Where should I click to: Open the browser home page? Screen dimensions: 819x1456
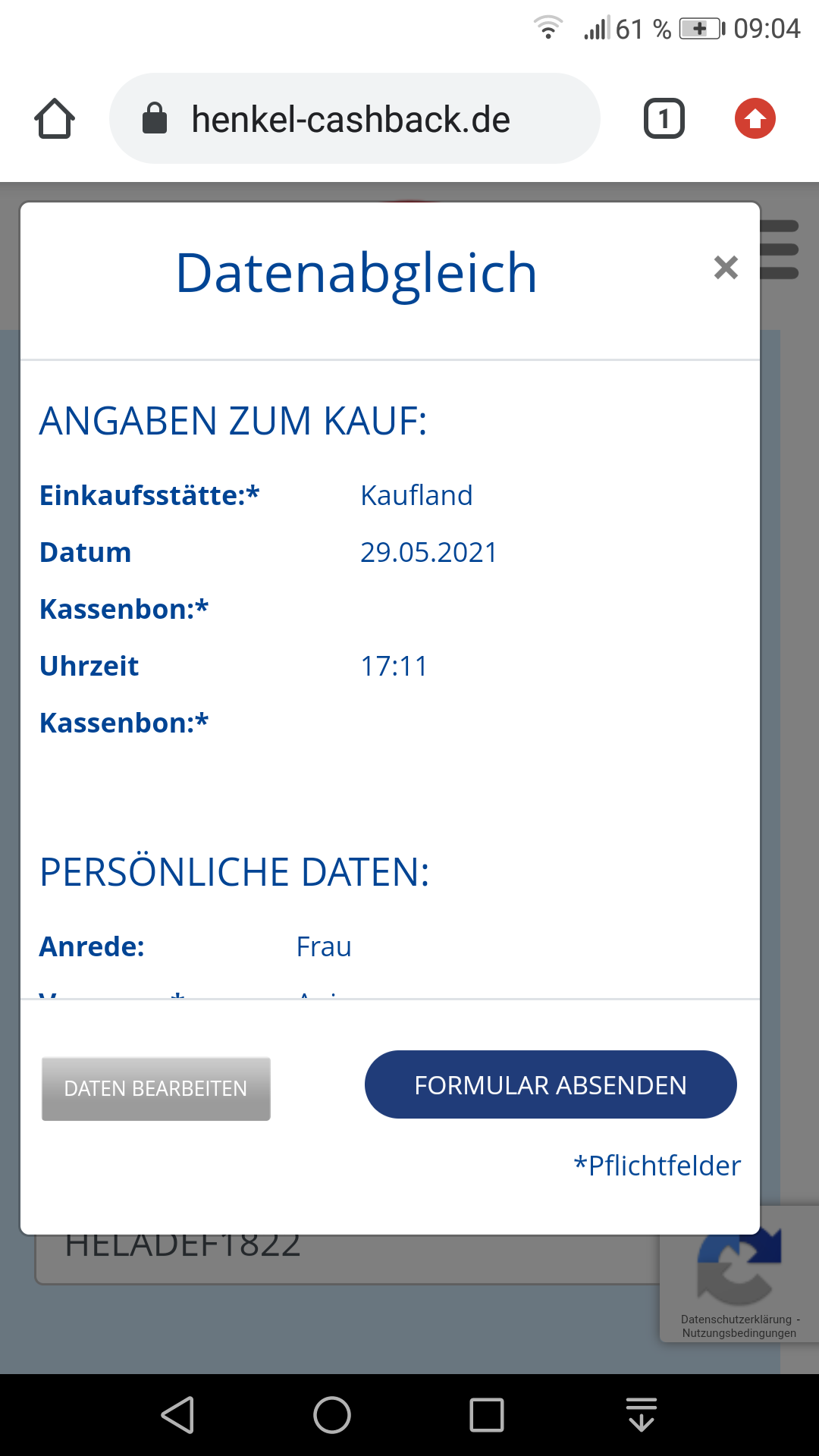tap(55, 119)
